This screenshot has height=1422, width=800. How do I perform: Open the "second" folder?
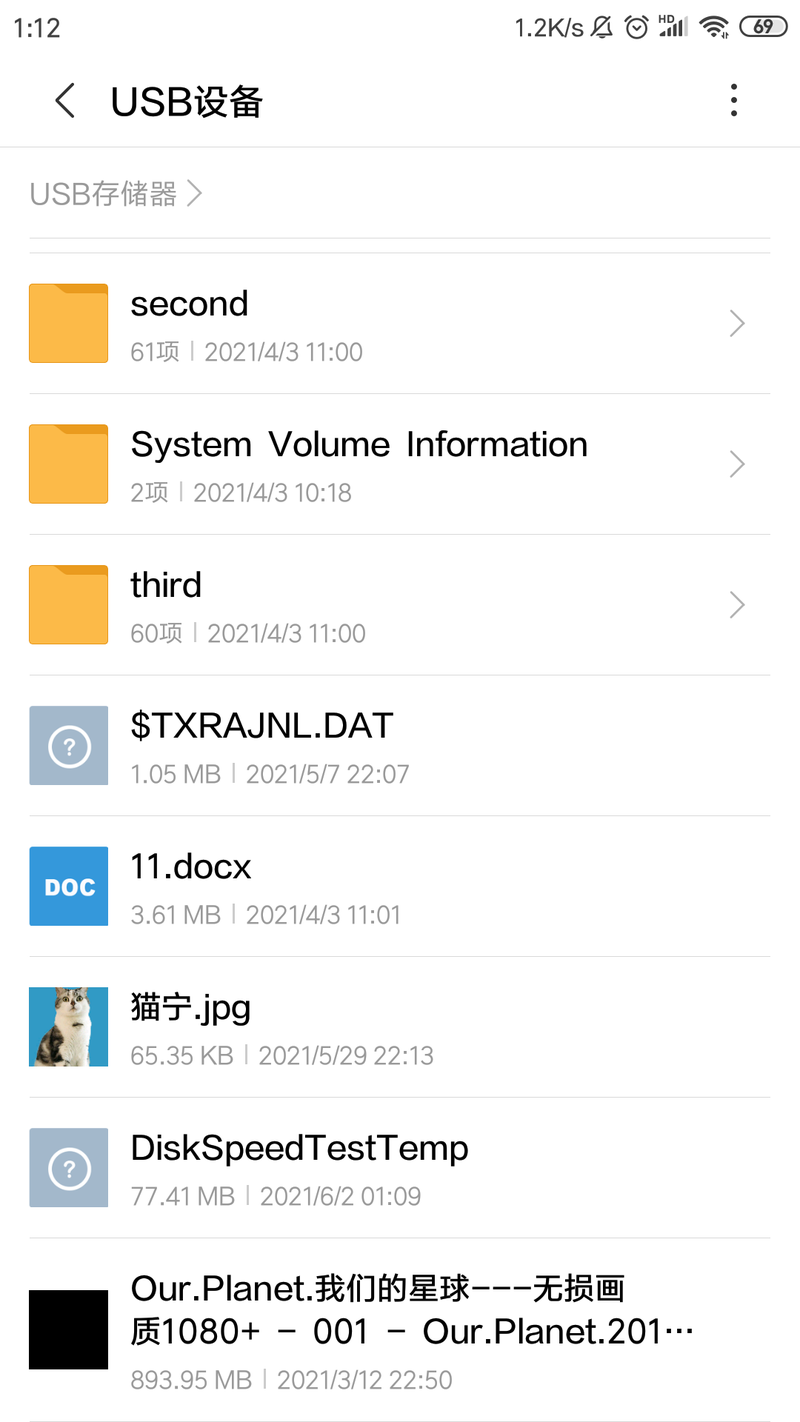coord(400,324)
